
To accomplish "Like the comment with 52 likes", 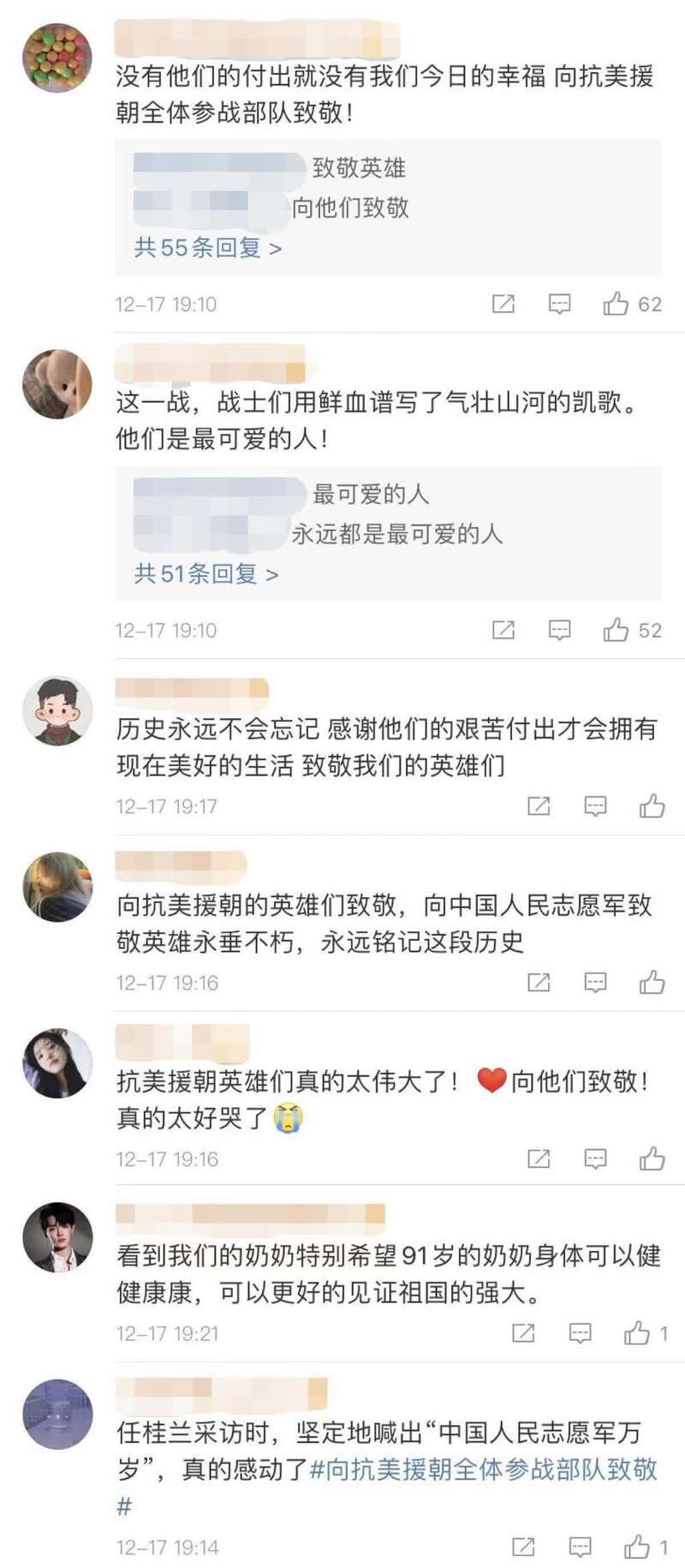I will pyautogui.click(x=616, y=630).
